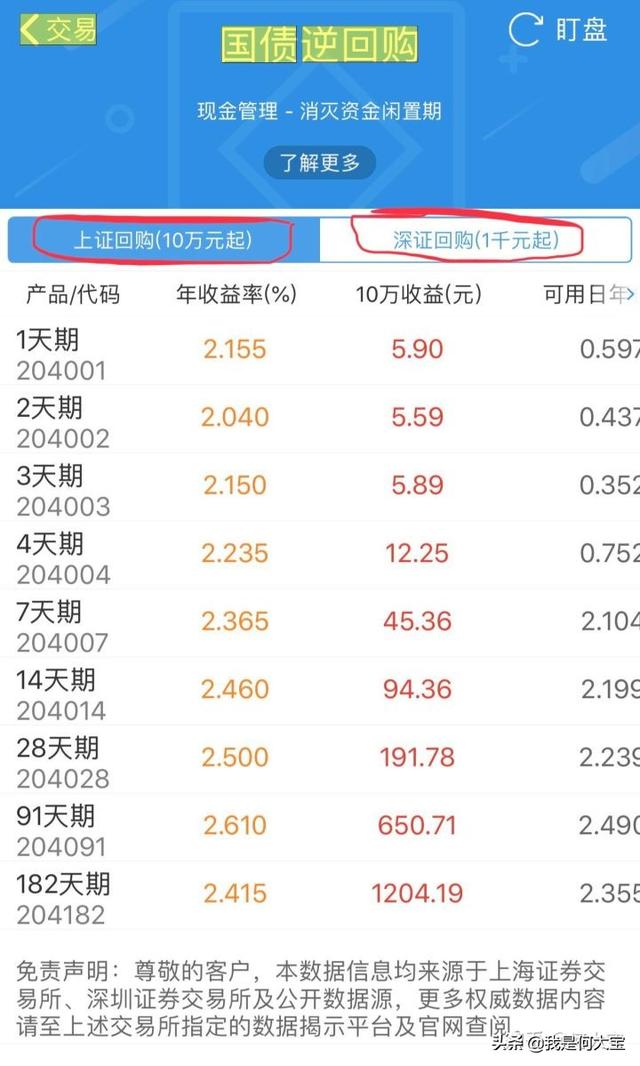This screenshot has width=640, height=1066.
Task: Tap the 盯盘 refresh button
Action: click(x=558, y=30)
